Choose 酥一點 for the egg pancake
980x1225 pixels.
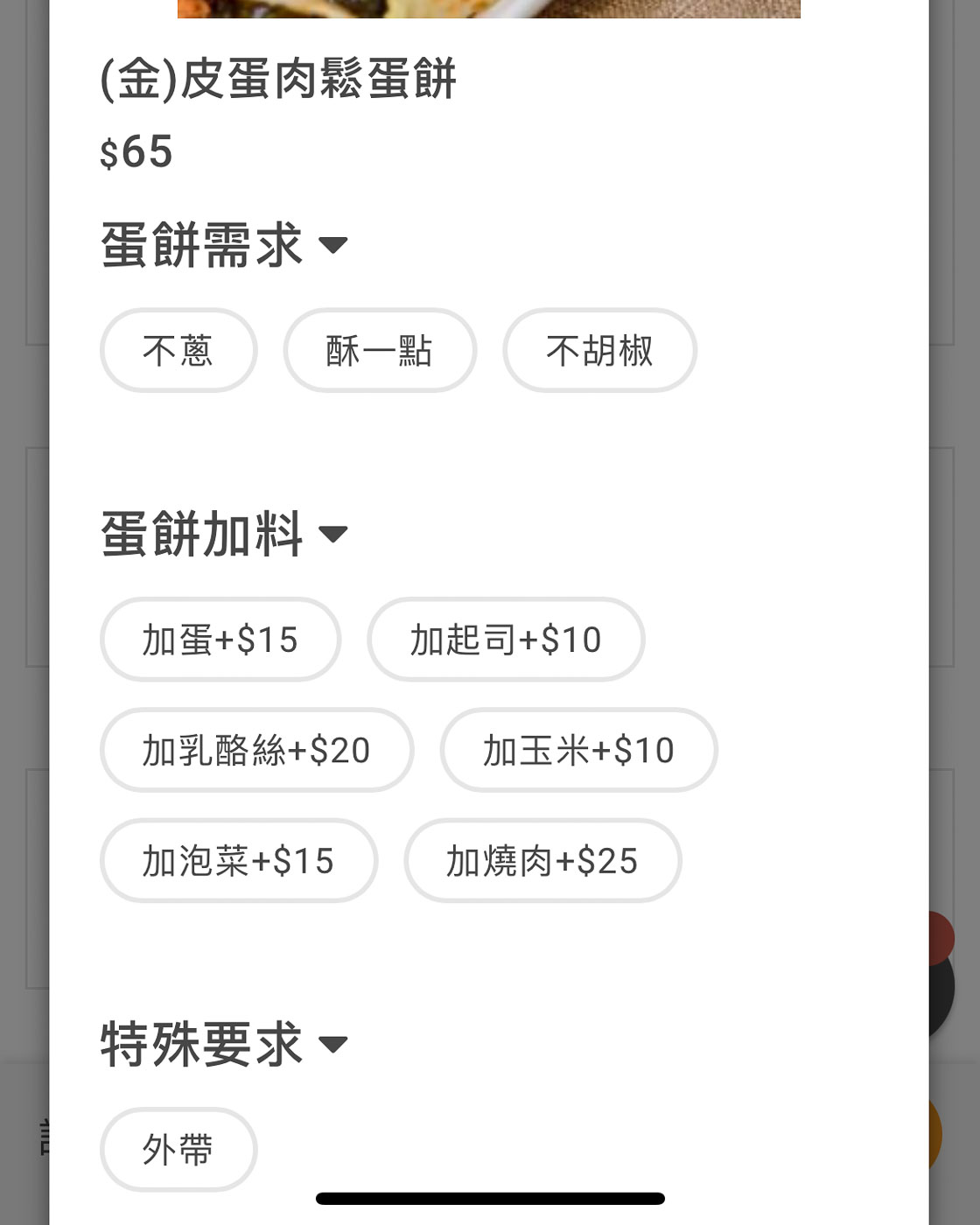pyautogui.click(x=380, y=351)
